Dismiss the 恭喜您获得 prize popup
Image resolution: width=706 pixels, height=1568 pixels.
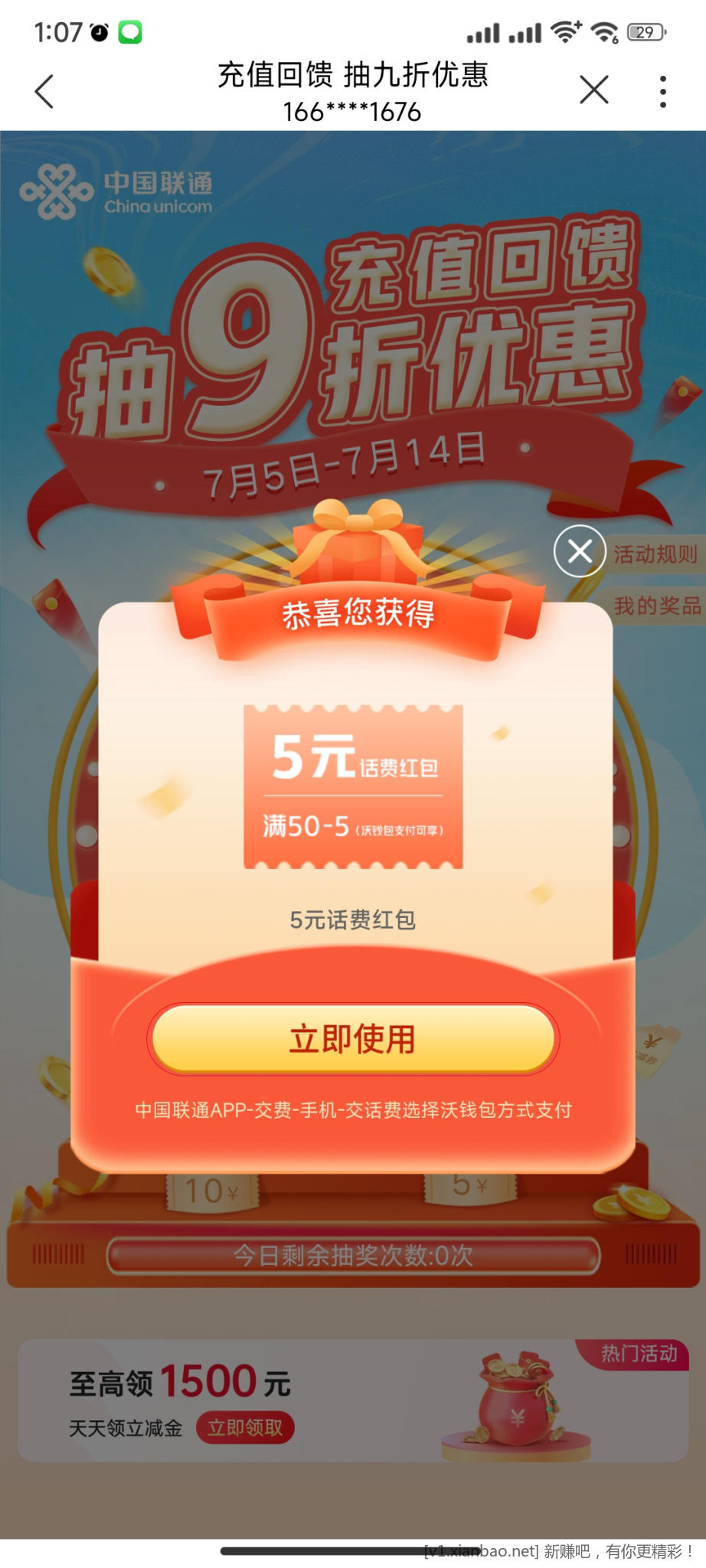tap(580, 551)
